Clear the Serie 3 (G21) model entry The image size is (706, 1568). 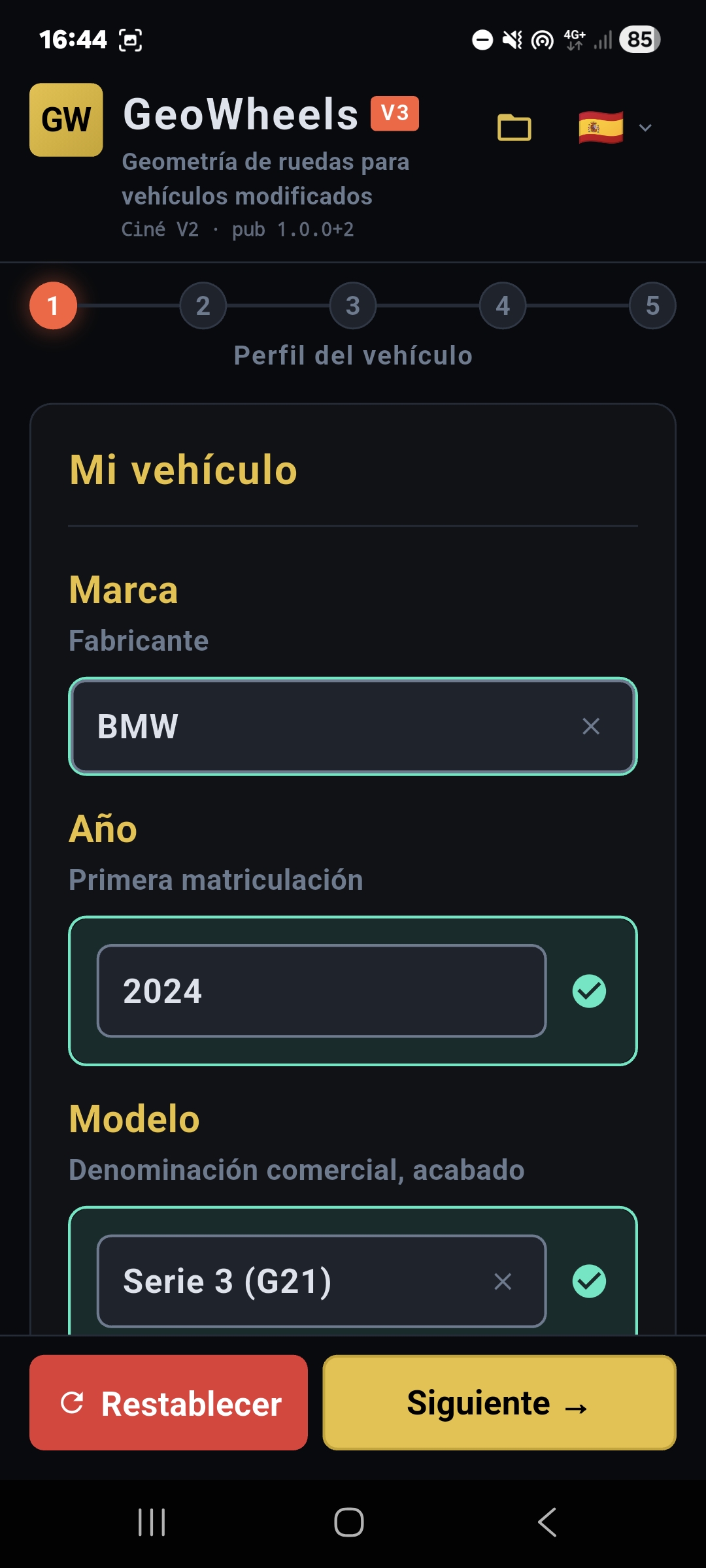[503, 1281]
